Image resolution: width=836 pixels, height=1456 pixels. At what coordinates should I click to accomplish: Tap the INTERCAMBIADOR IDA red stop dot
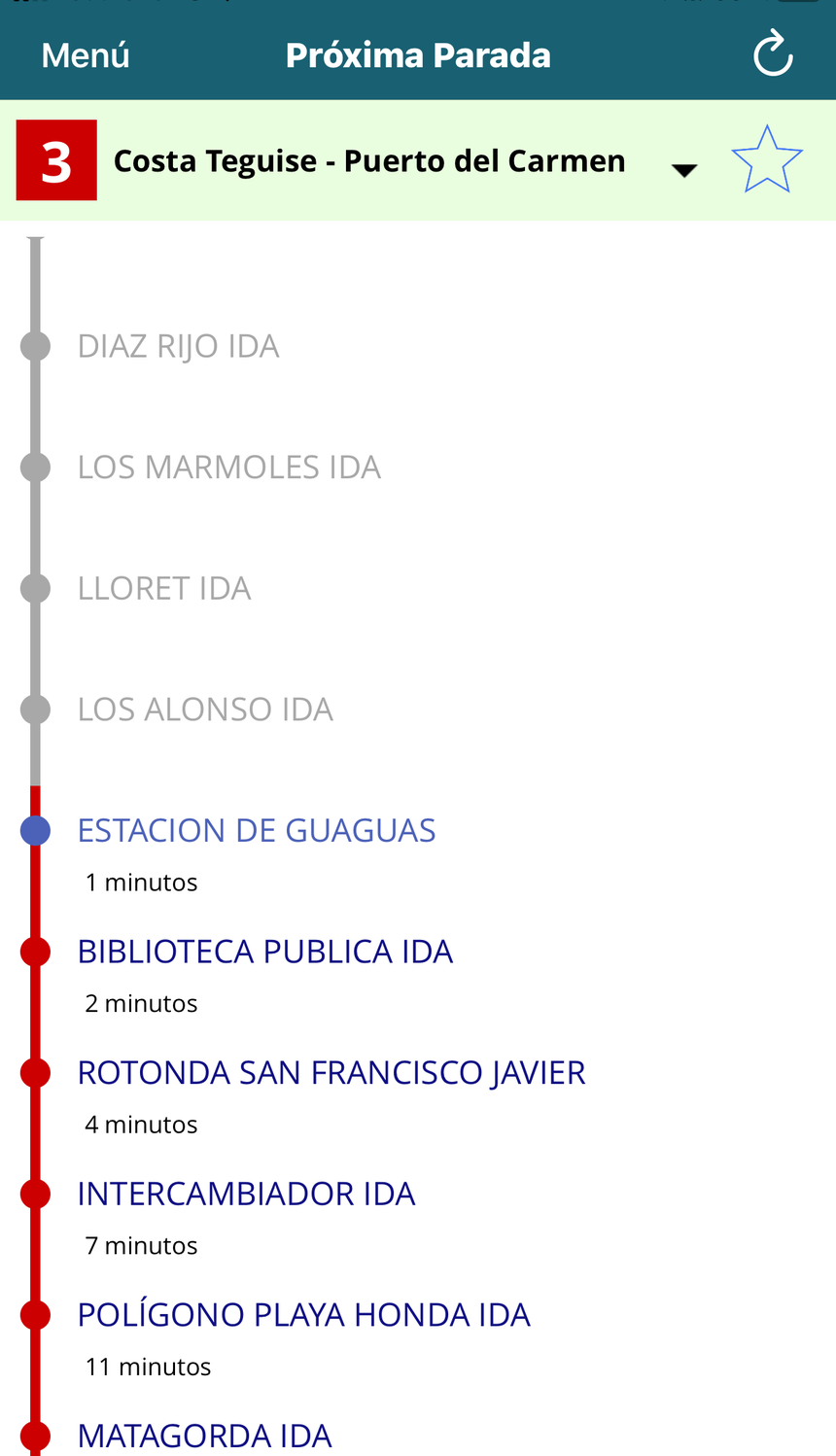pos(34,1193)
